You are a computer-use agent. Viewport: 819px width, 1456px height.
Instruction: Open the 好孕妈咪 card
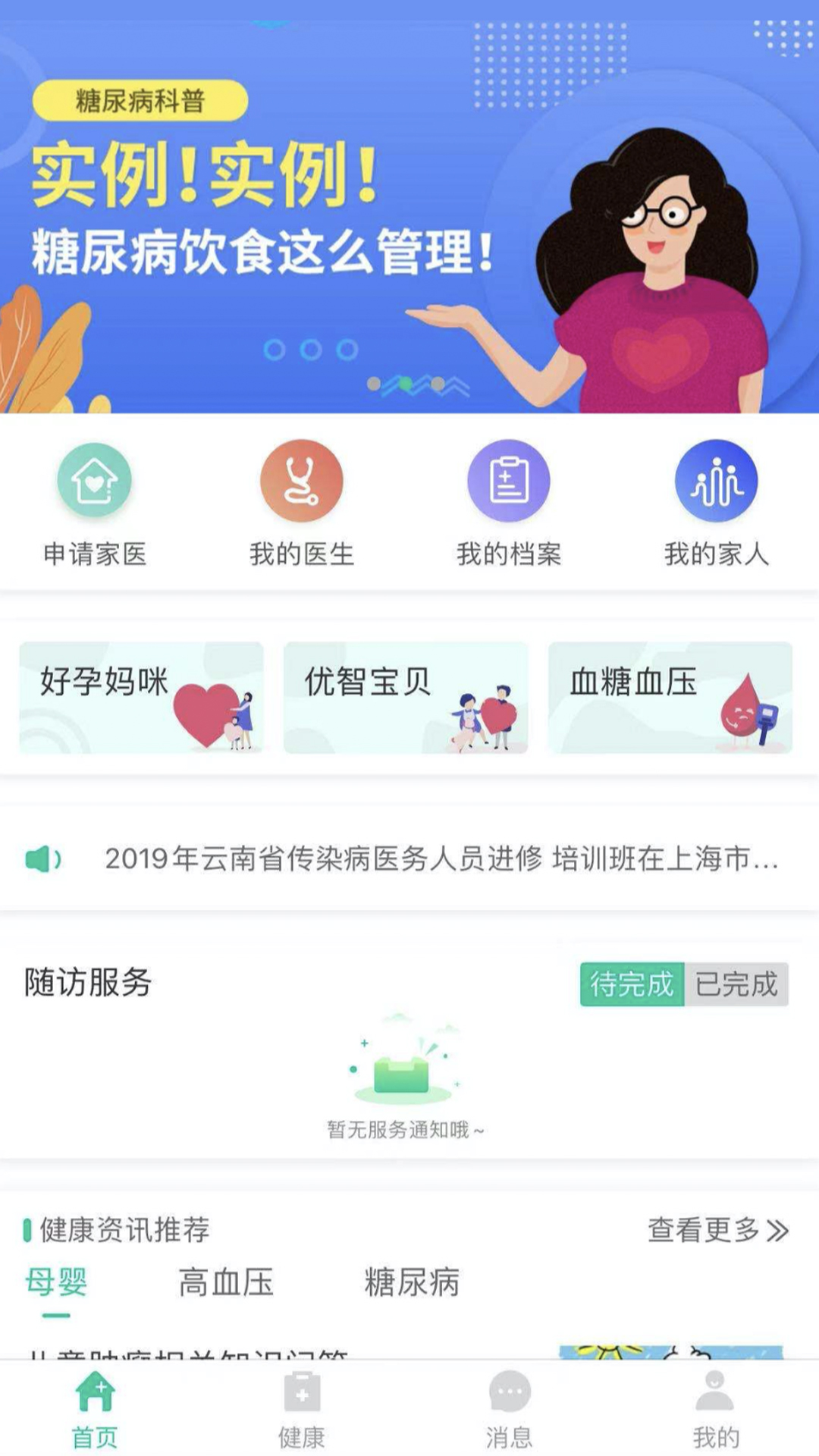click(142, 698)
